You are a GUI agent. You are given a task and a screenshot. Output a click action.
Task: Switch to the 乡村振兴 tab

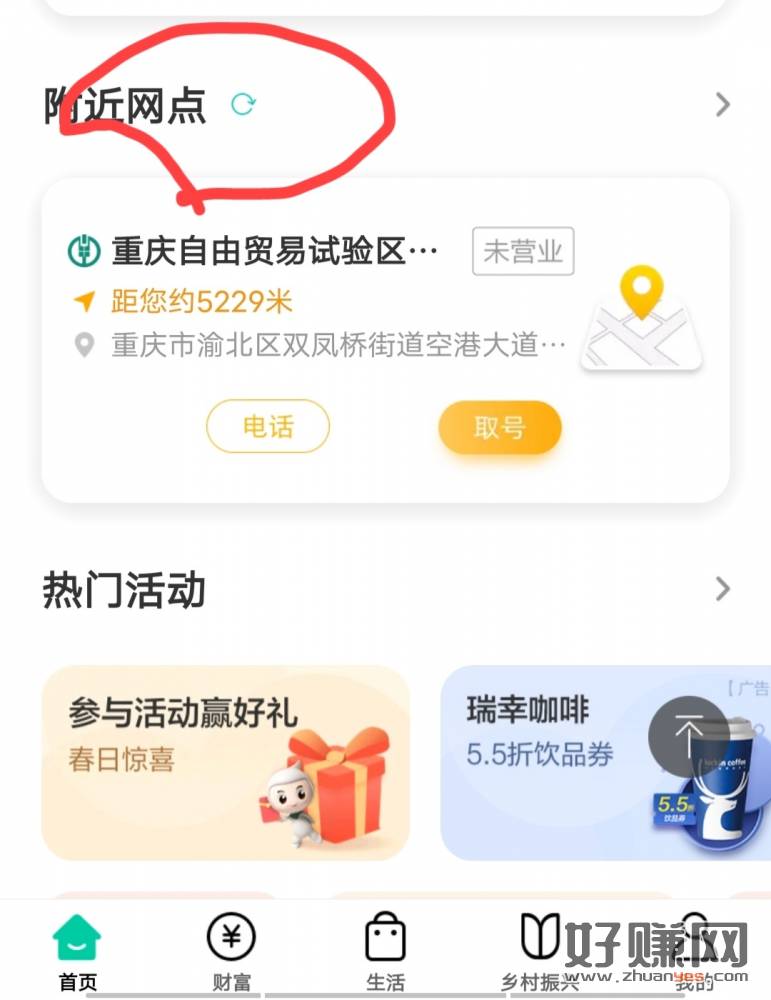(540, 952)
